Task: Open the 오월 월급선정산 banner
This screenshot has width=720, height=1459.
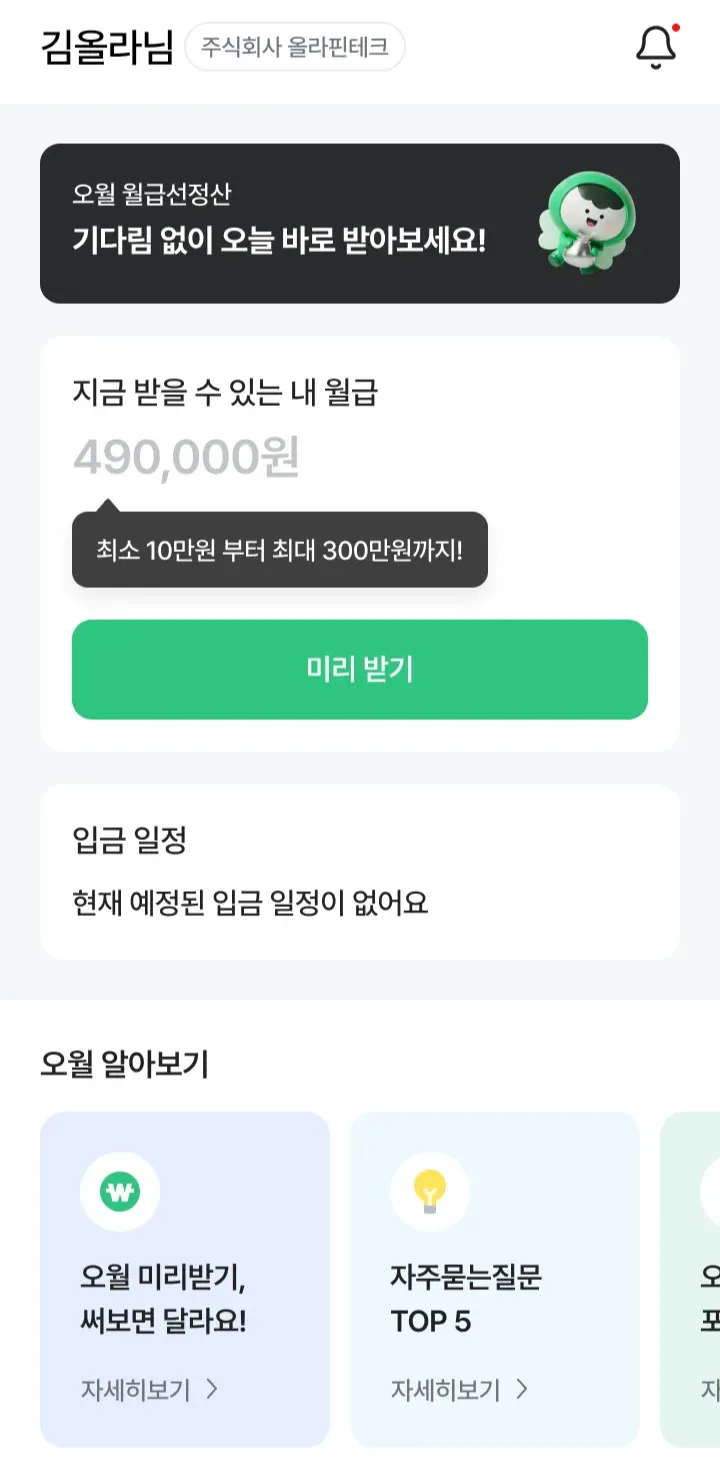Action: [x=360, y=223]
